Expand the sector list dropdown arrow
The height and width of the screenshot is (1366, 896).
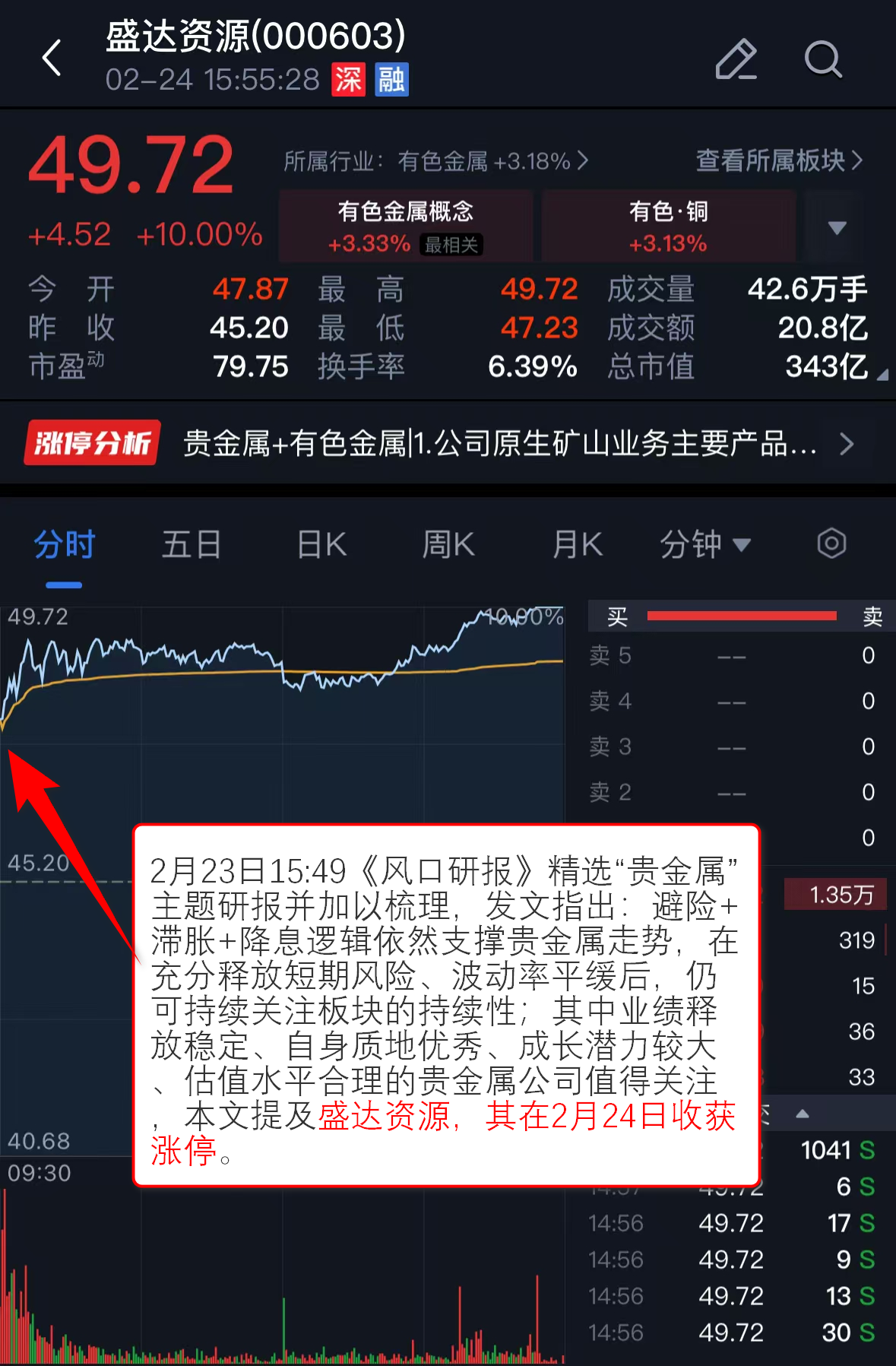coord(837,227)
